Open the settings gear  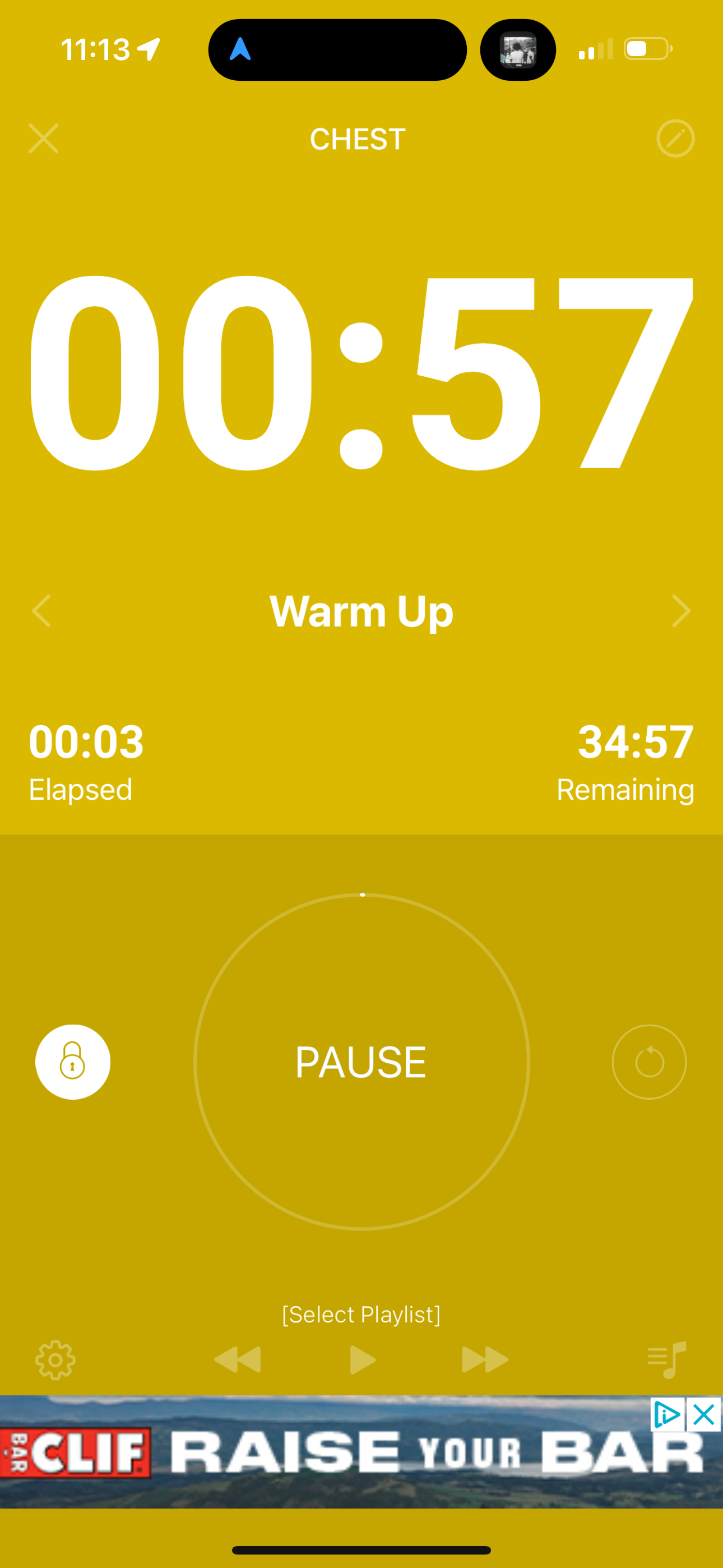coord(55,1360)
